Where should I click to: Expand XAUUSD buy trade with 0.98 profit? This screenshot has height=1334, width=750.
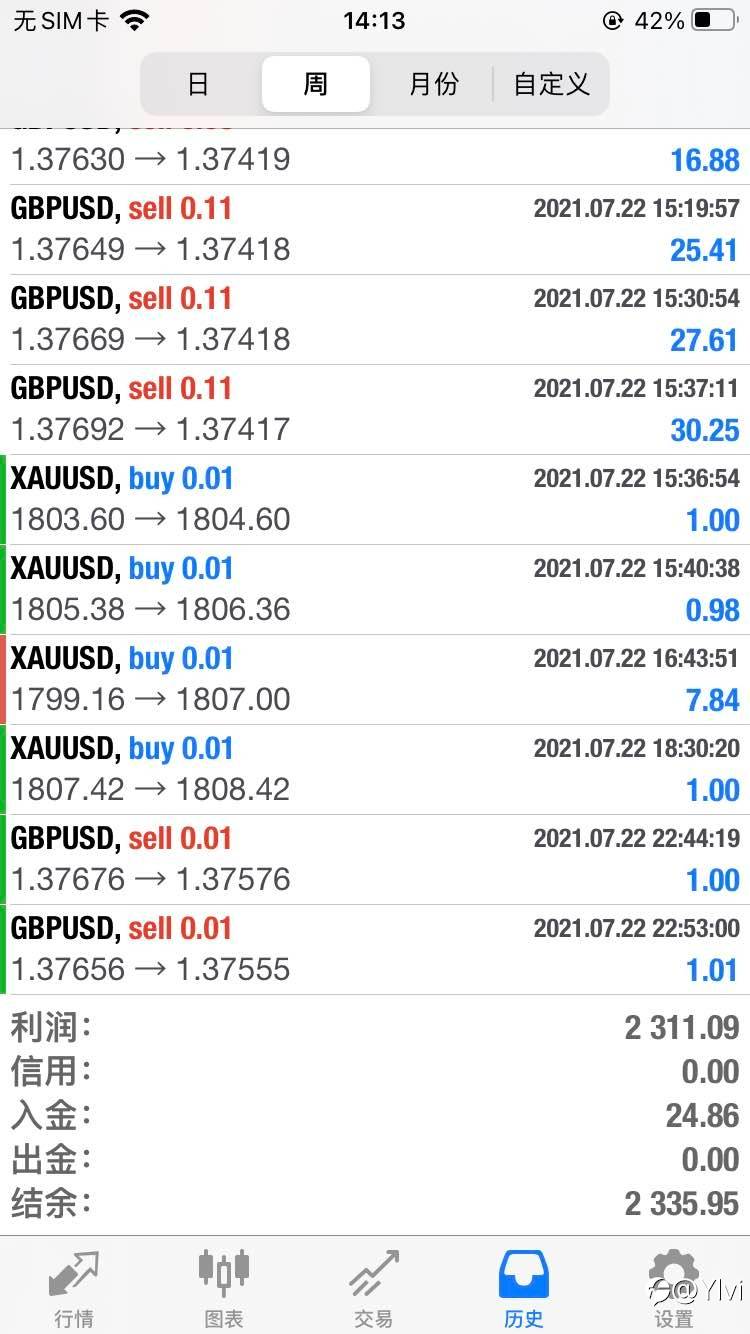[x=375, y=590]
